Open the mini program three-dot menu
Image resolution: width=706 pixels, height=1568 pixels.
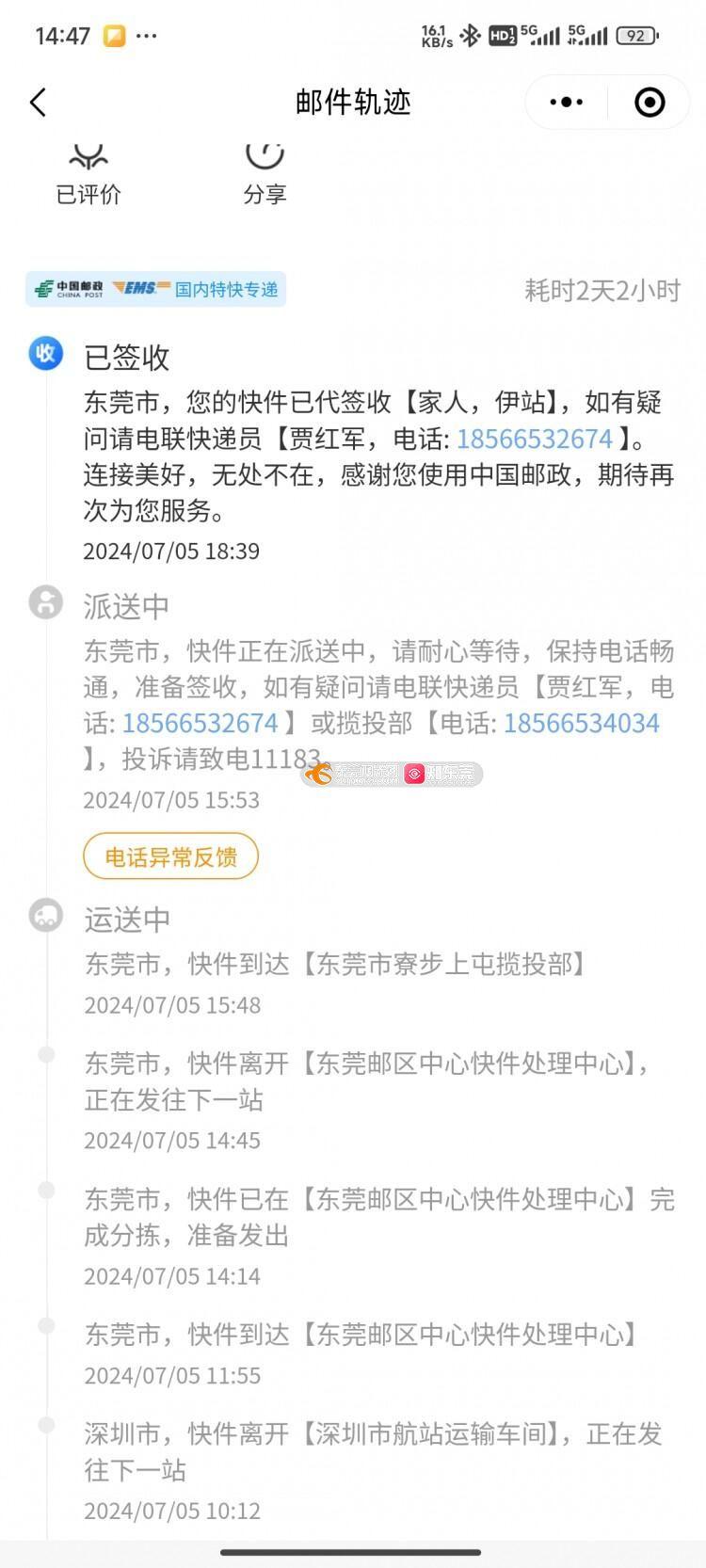[x=566, y=103]
